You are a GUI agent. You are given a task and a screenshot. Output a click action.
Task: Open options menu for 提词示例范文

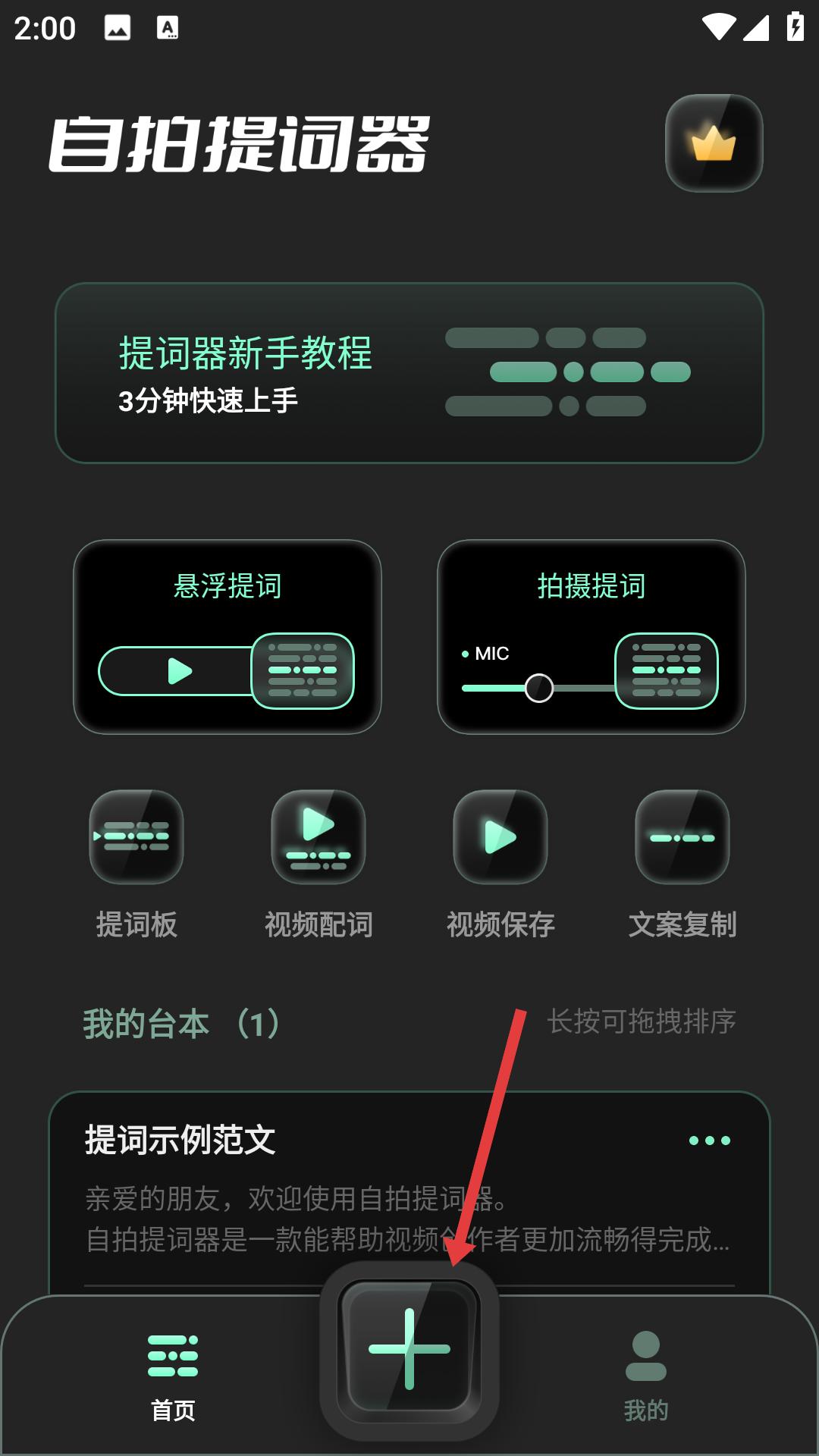point(709,1141)
